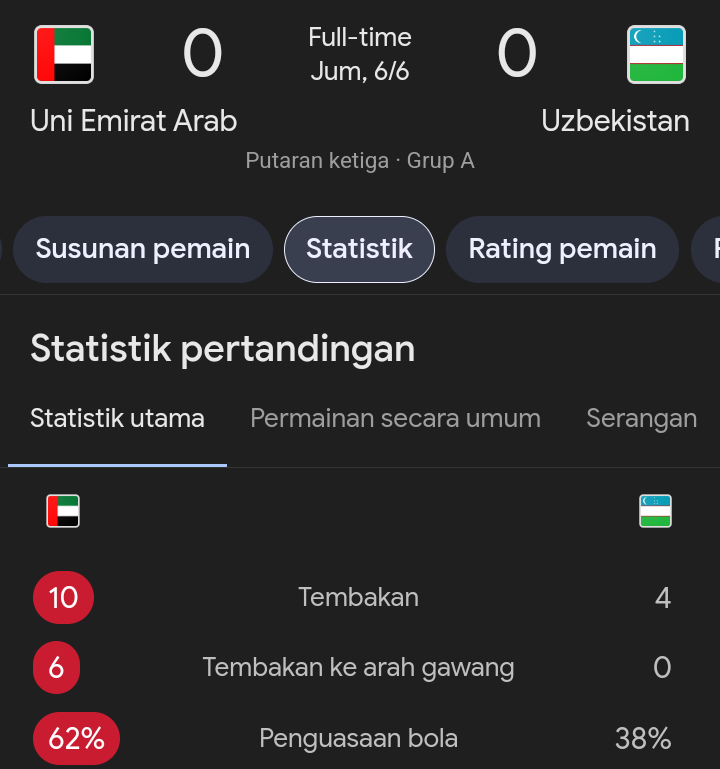This screenshot has width=720, height=769.
Task: Click the partially visible chip at the right edge
Action: tap(712, 249)
